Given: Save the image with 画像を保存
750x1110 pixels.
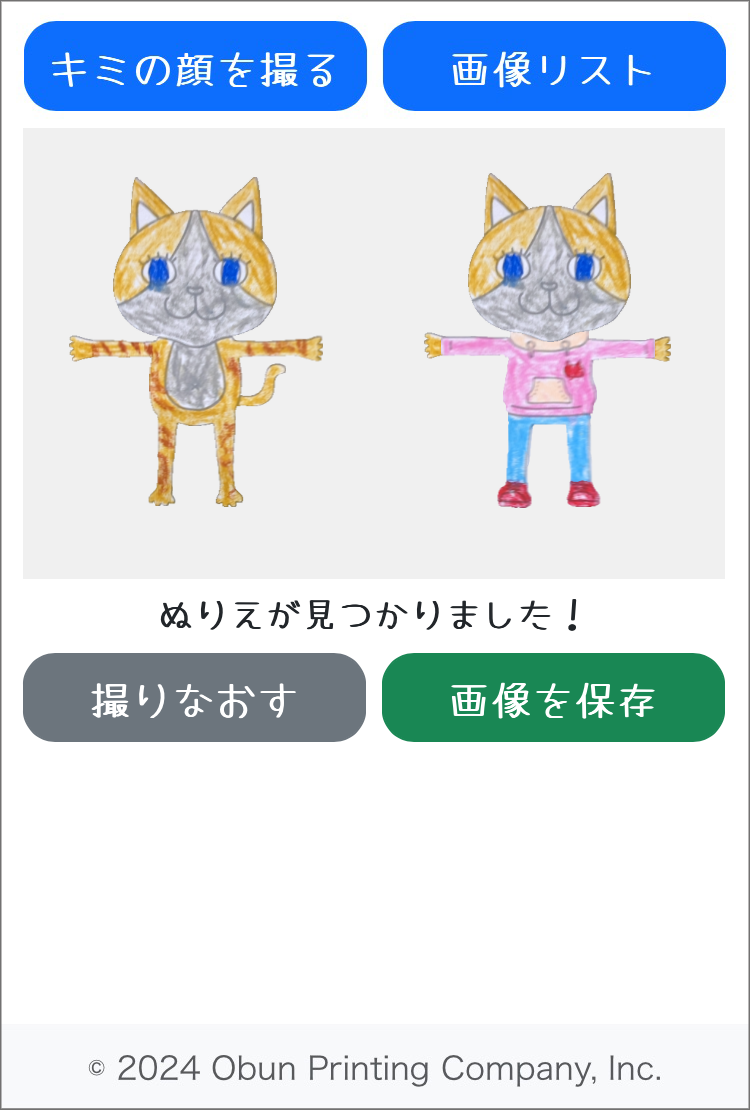Looking at the screenshot, I should [x=553, y=698].
